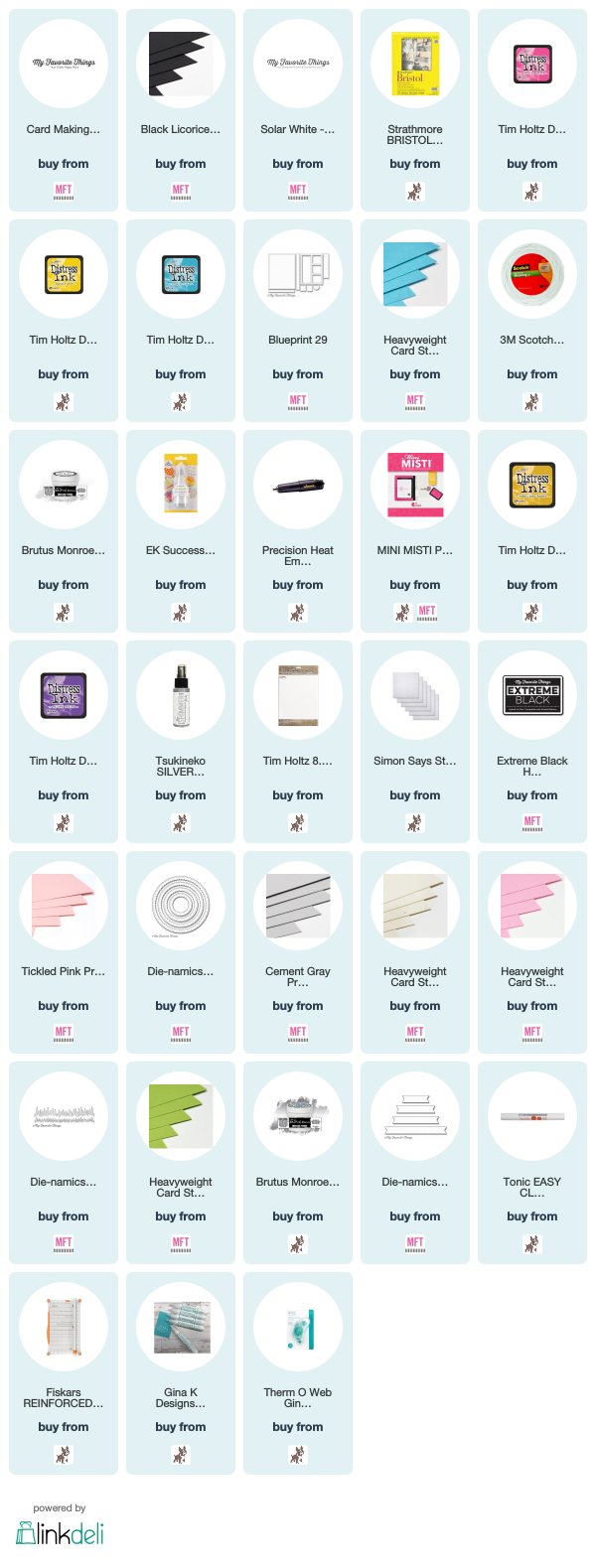596x1568 pixels.
Task: Tap the store icon under Therm O Web
Action: click(x=298, y=1455)
